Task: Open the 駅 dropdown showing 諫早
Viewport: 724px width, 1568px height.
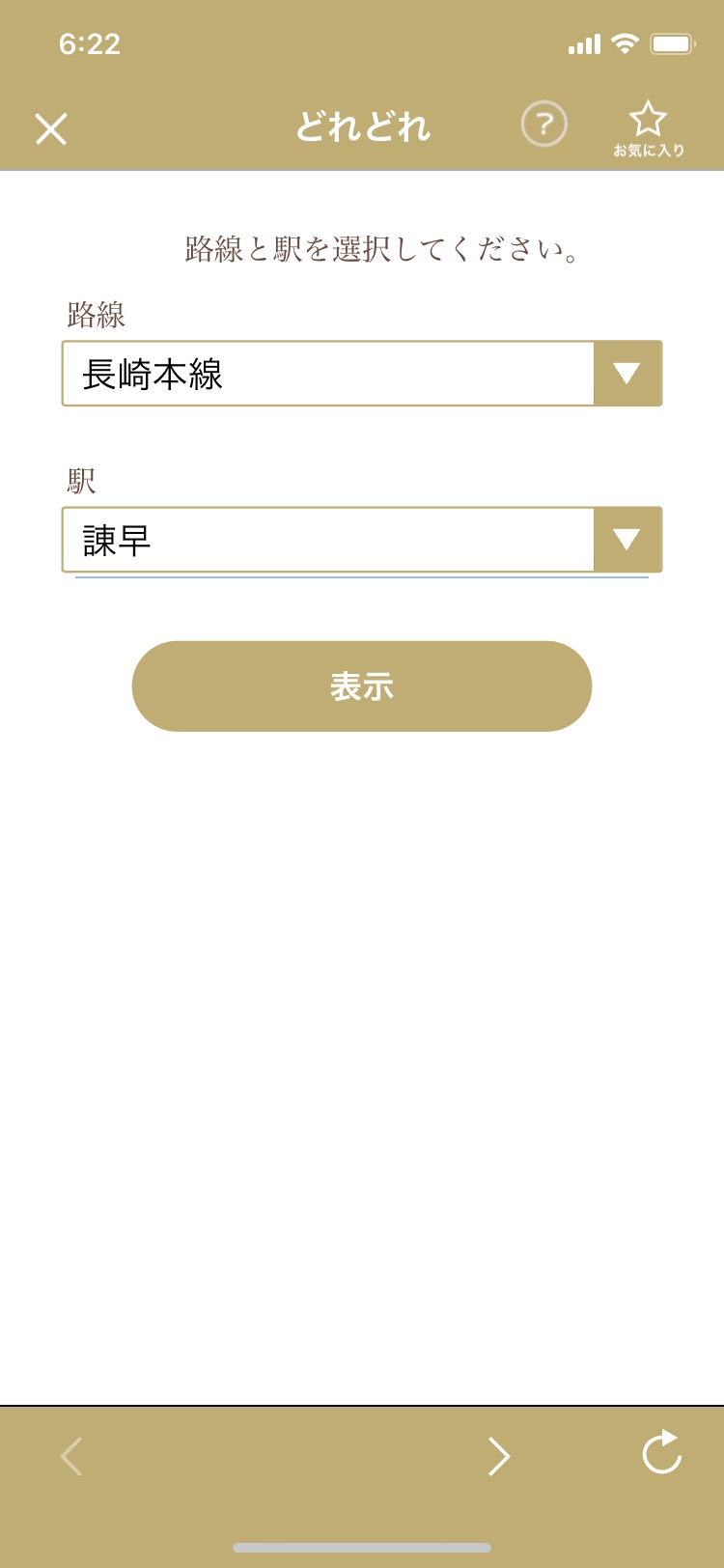Action: click(361, 540)
